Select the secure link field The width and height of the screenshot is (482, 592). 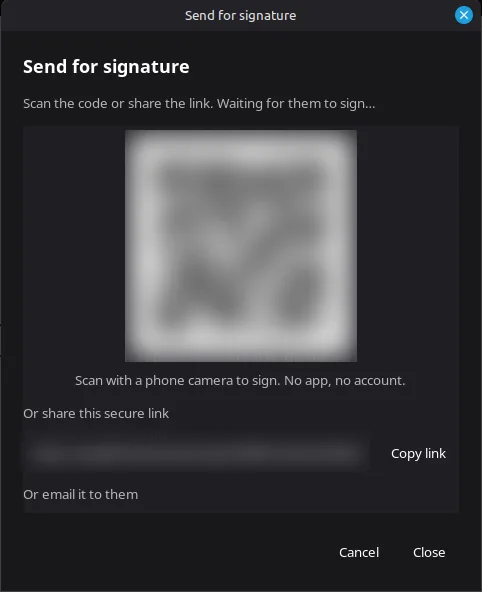click(x=197, y=453)
